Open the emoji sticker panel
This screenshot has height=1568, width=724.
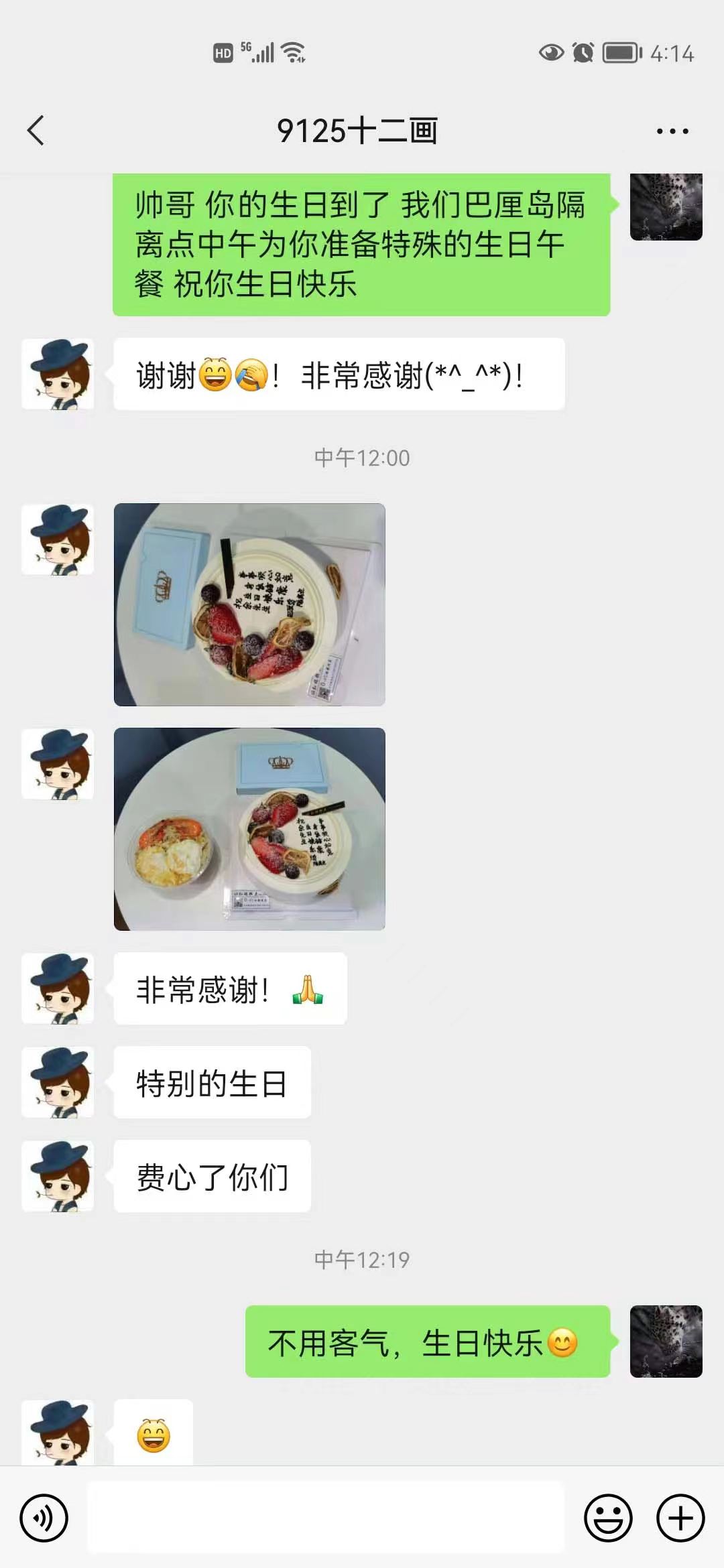point(608,1518)
